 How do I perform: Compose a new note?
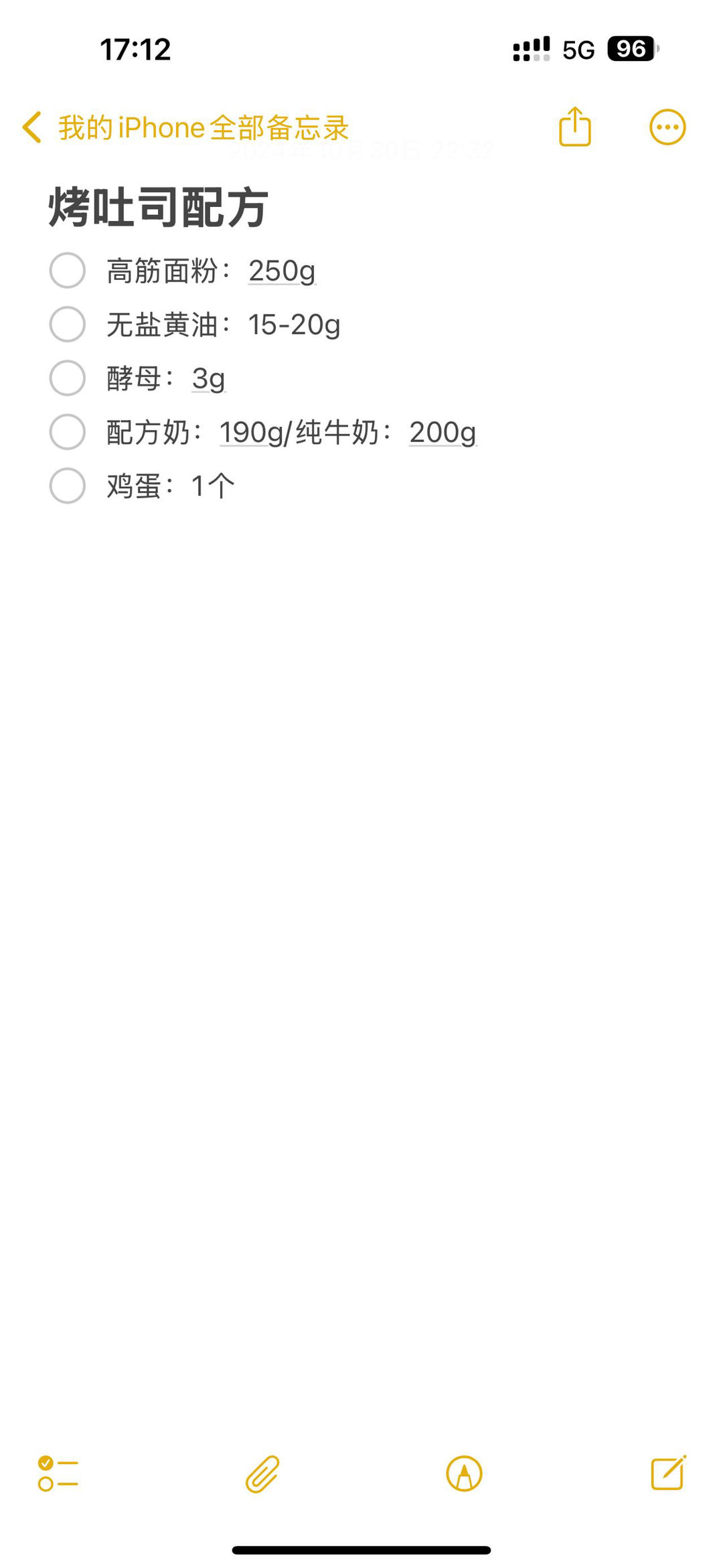pos(669,1472)
